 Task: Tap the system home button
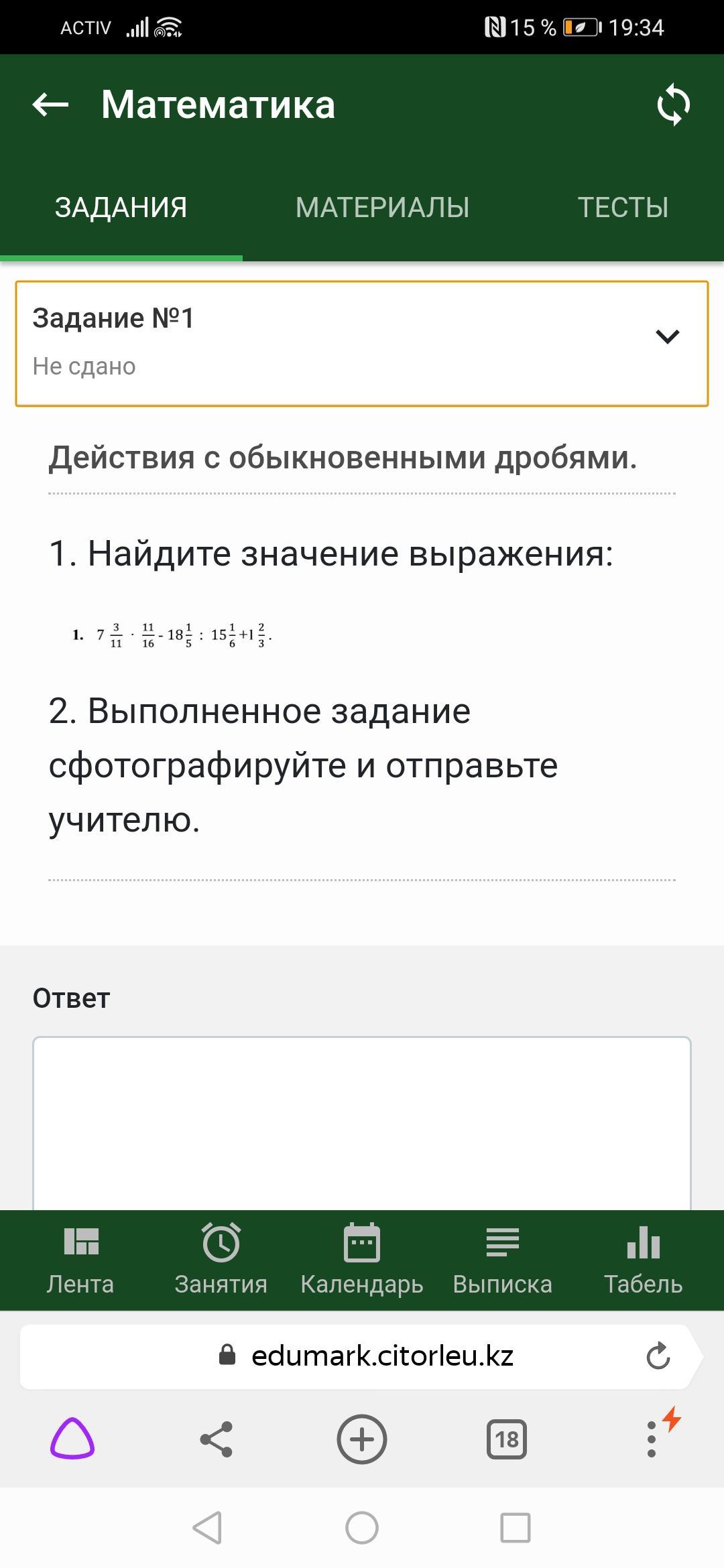click(362, 1528)
